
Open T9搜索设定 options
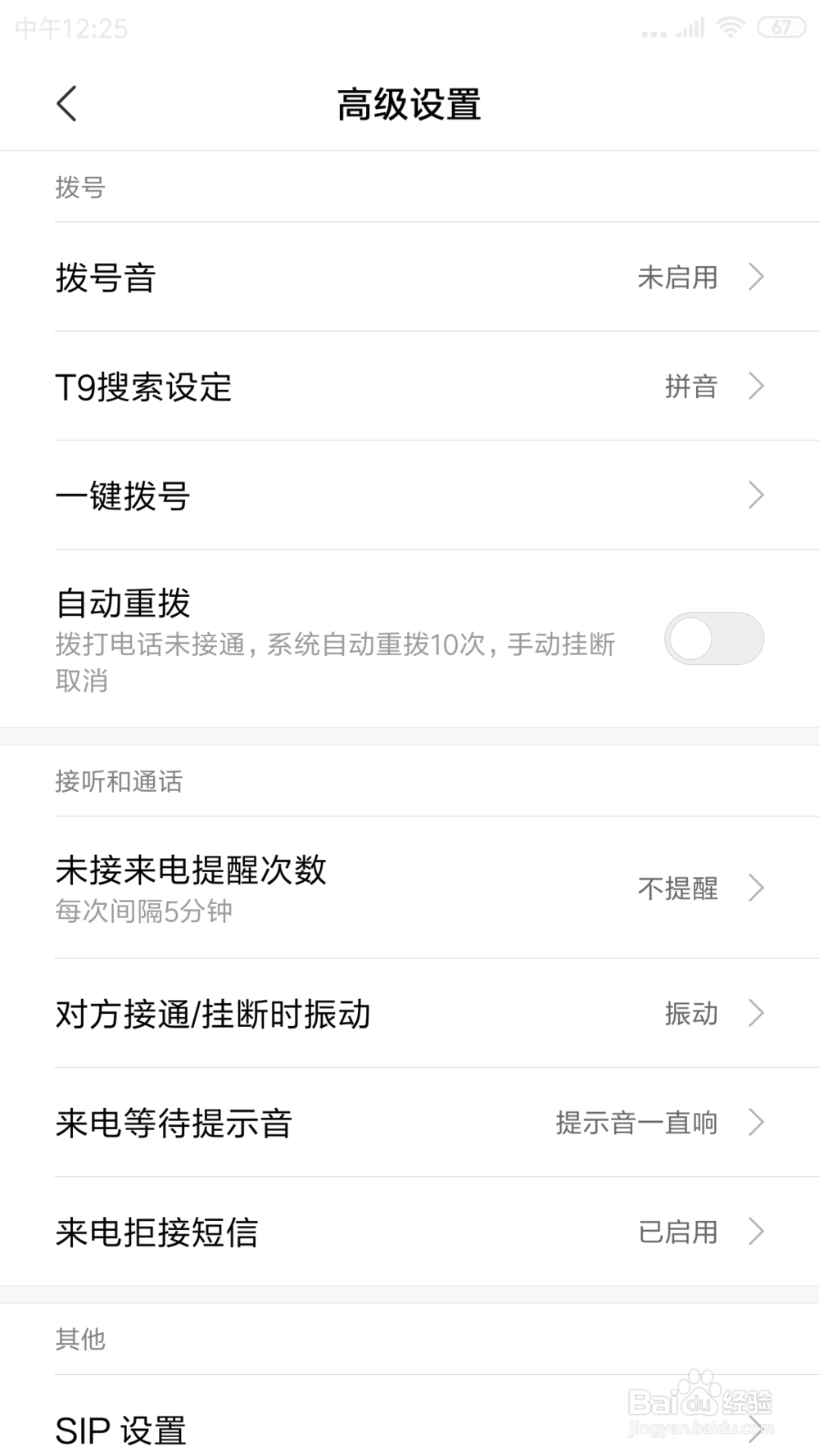pyautogui.click(x=409, y=386)
